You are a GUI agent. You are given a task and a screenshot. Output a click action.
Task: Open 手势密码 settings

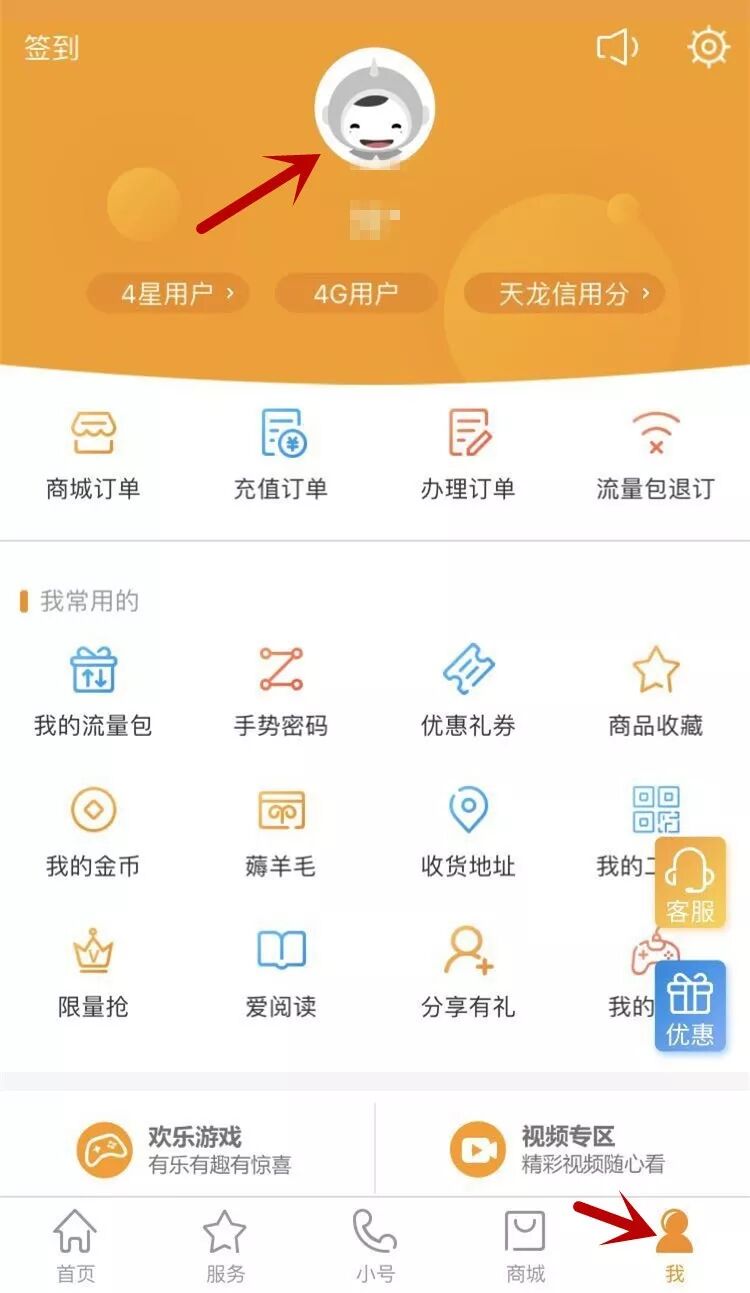tap(281, 692)
